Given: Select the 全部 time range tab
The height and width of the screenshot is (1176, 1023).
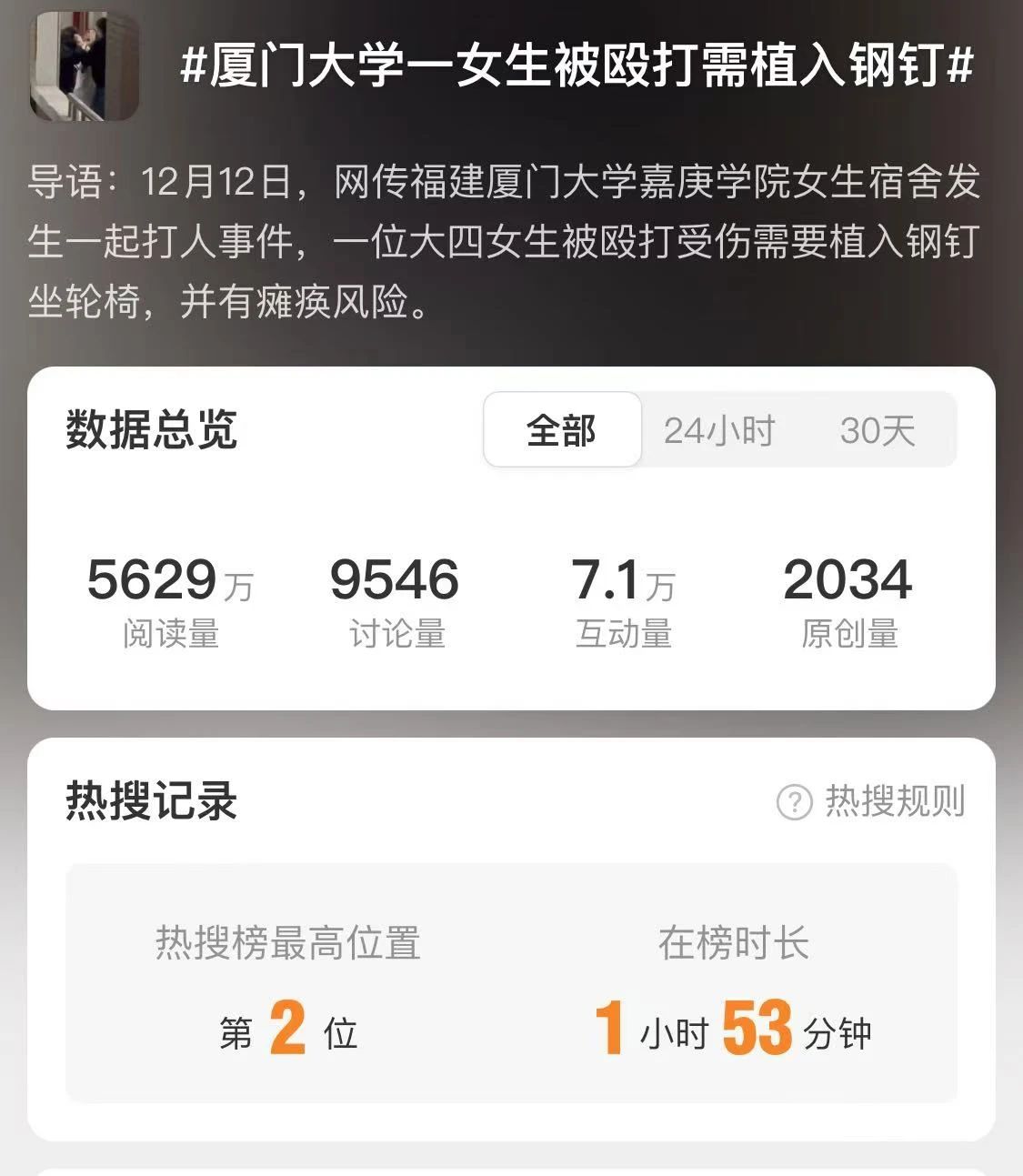Looking at the screenshot, I should pos(561,430).
